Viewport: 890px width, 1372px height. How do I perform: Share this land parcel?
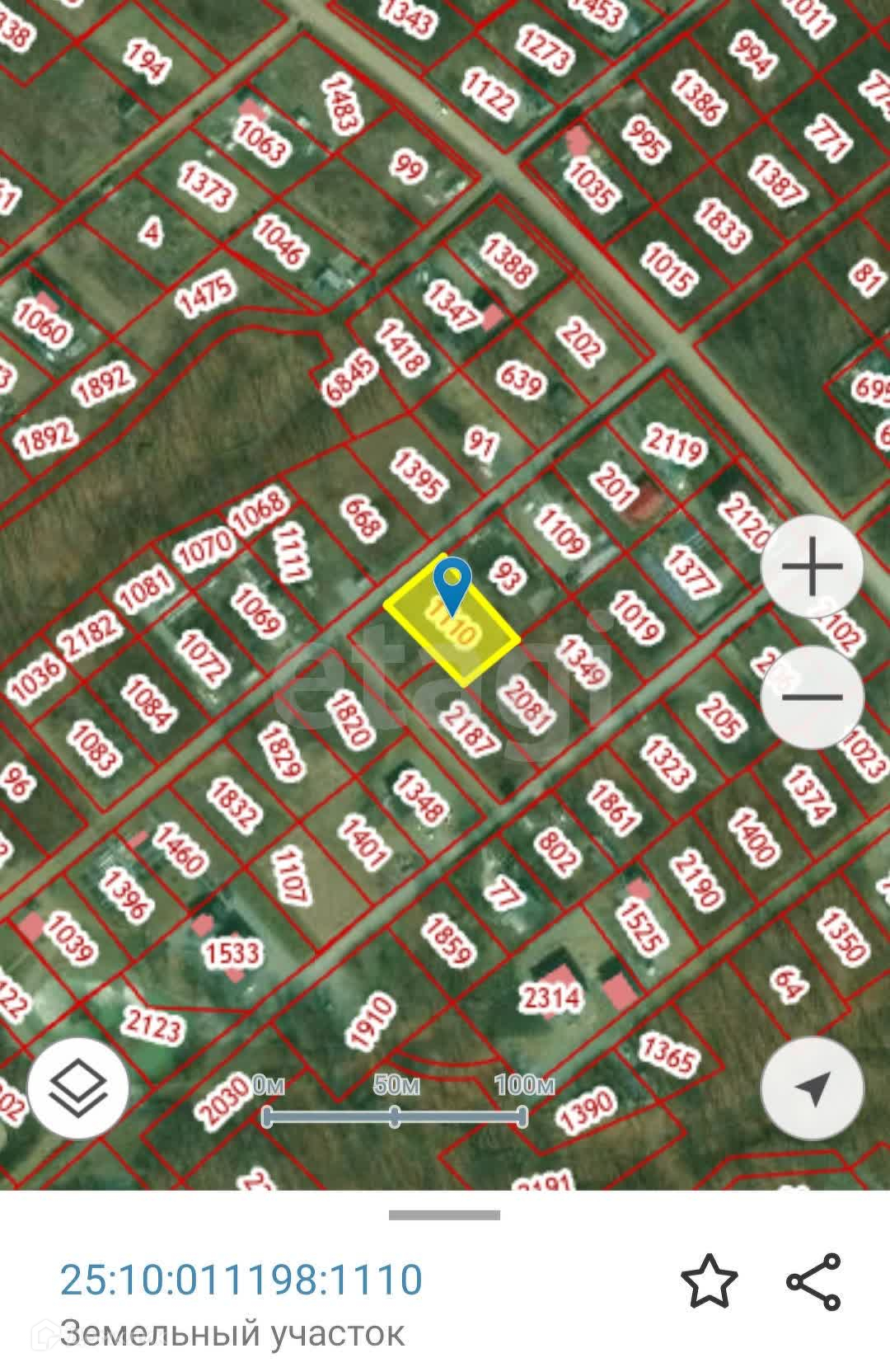coord(813,1280)
